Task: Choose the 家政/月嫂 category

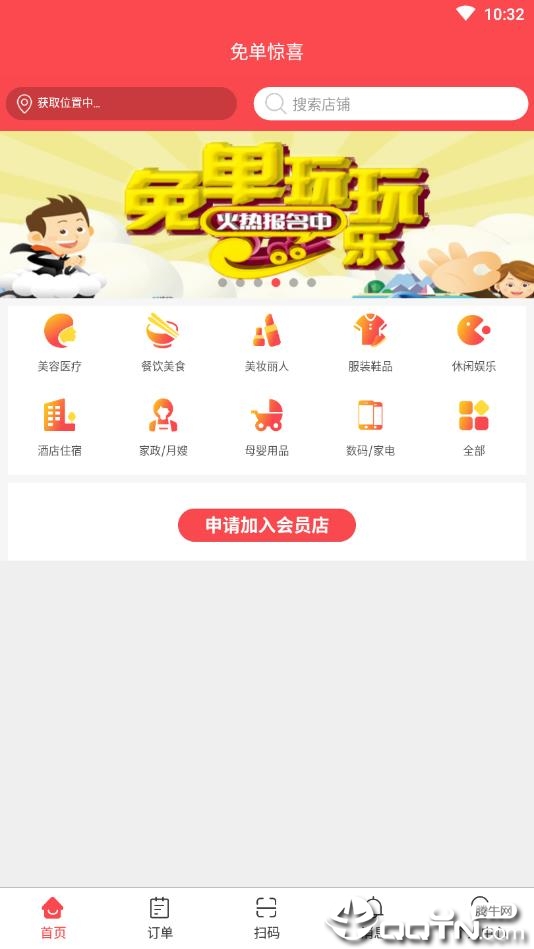Action: 163,427
